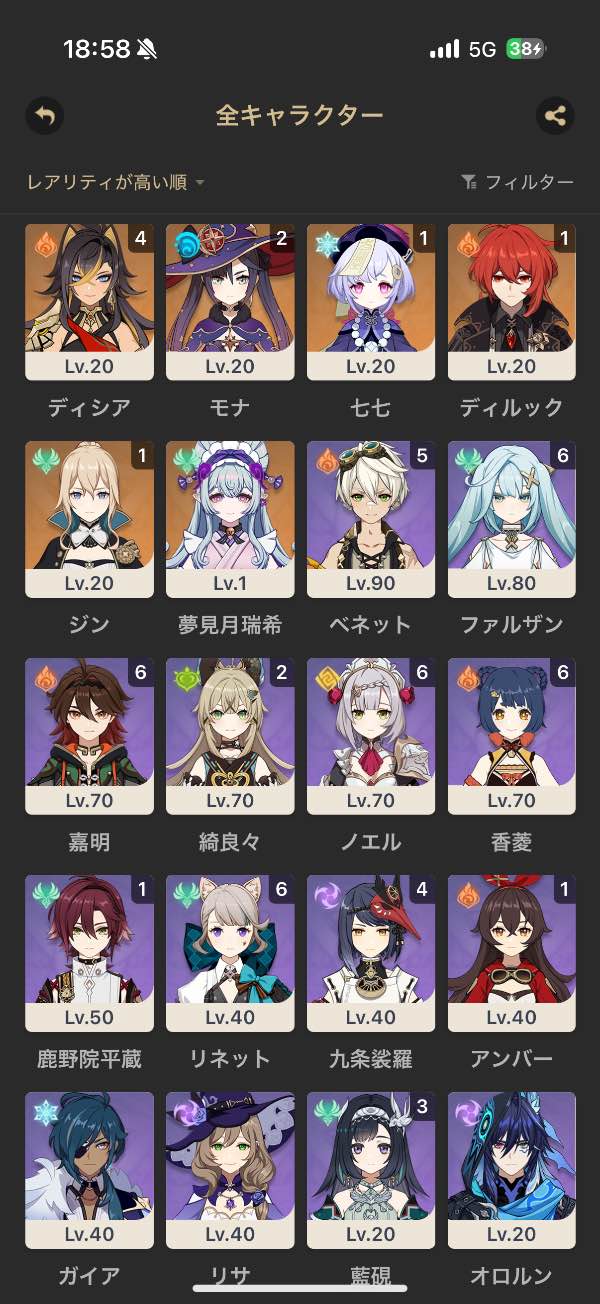The image size is (600, 1304).
Task: Open リネット character card
Action: point(230,953)
